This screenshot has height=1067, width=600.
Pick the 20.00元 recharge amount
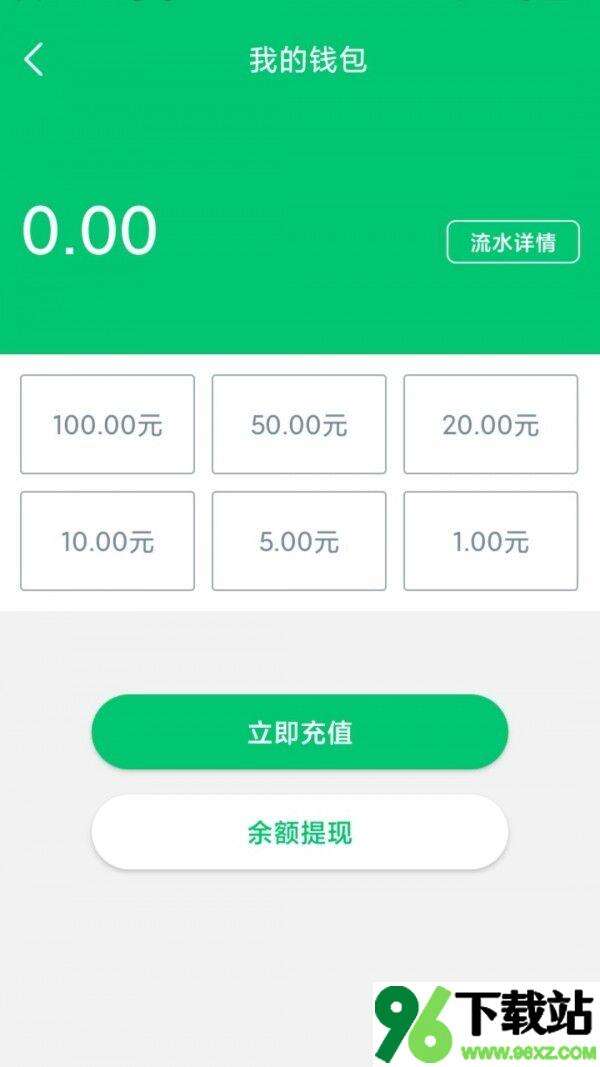(490, 424)
